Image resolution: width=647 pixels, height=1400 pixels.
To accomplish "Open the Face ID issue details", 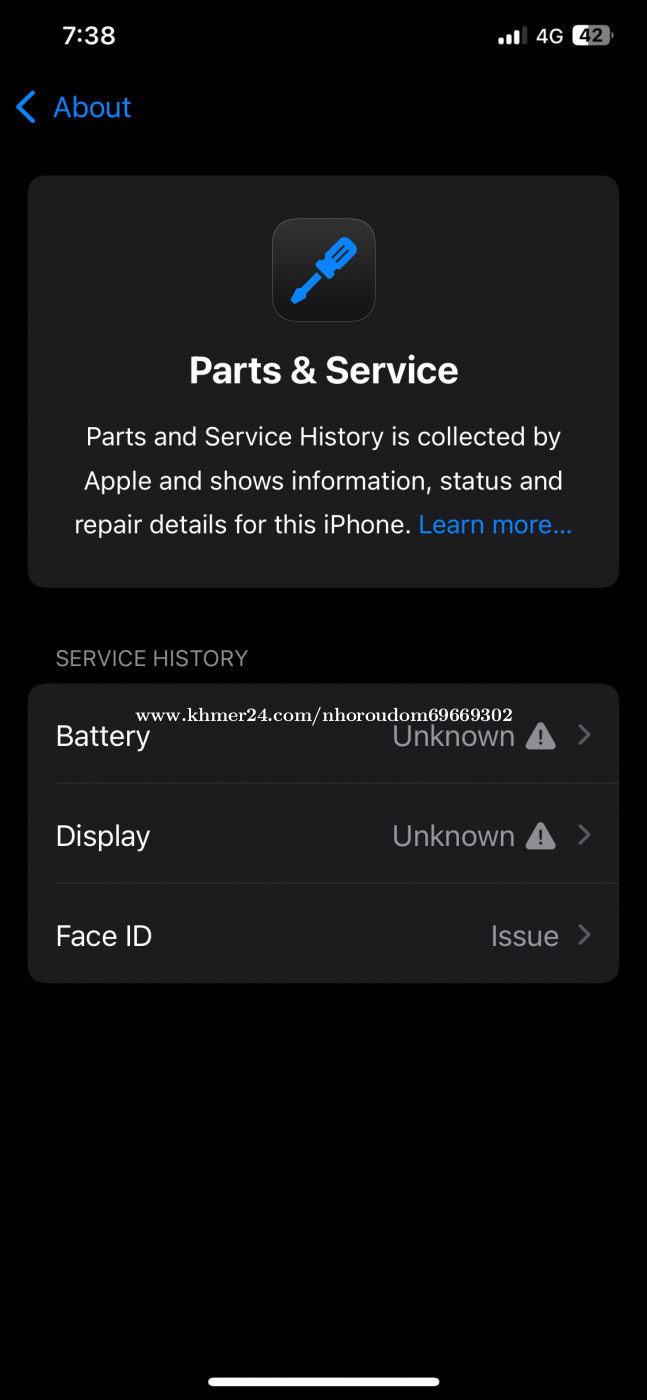I will pos(323,934).
